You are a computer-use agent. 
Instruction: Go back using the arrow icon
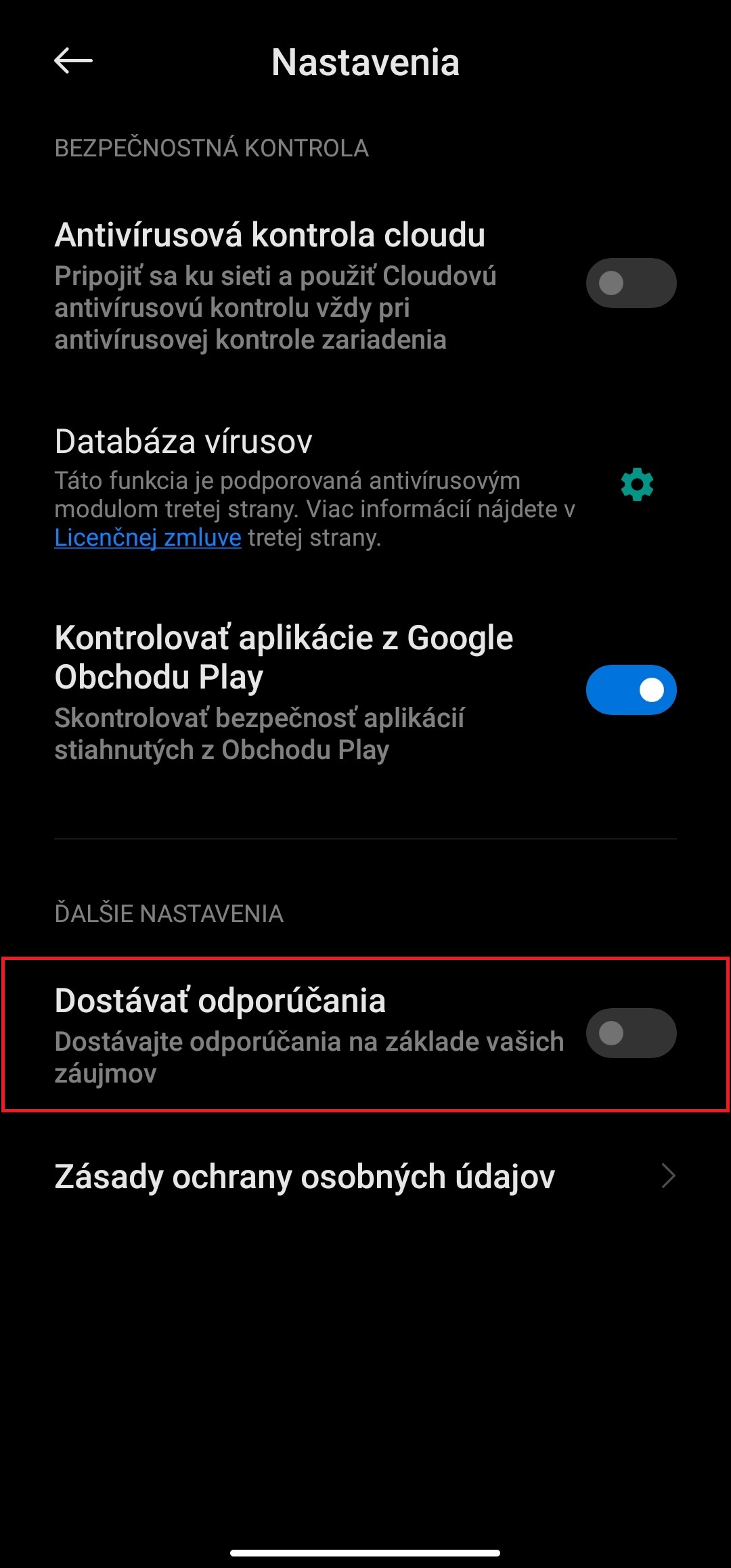coord(73,61)
